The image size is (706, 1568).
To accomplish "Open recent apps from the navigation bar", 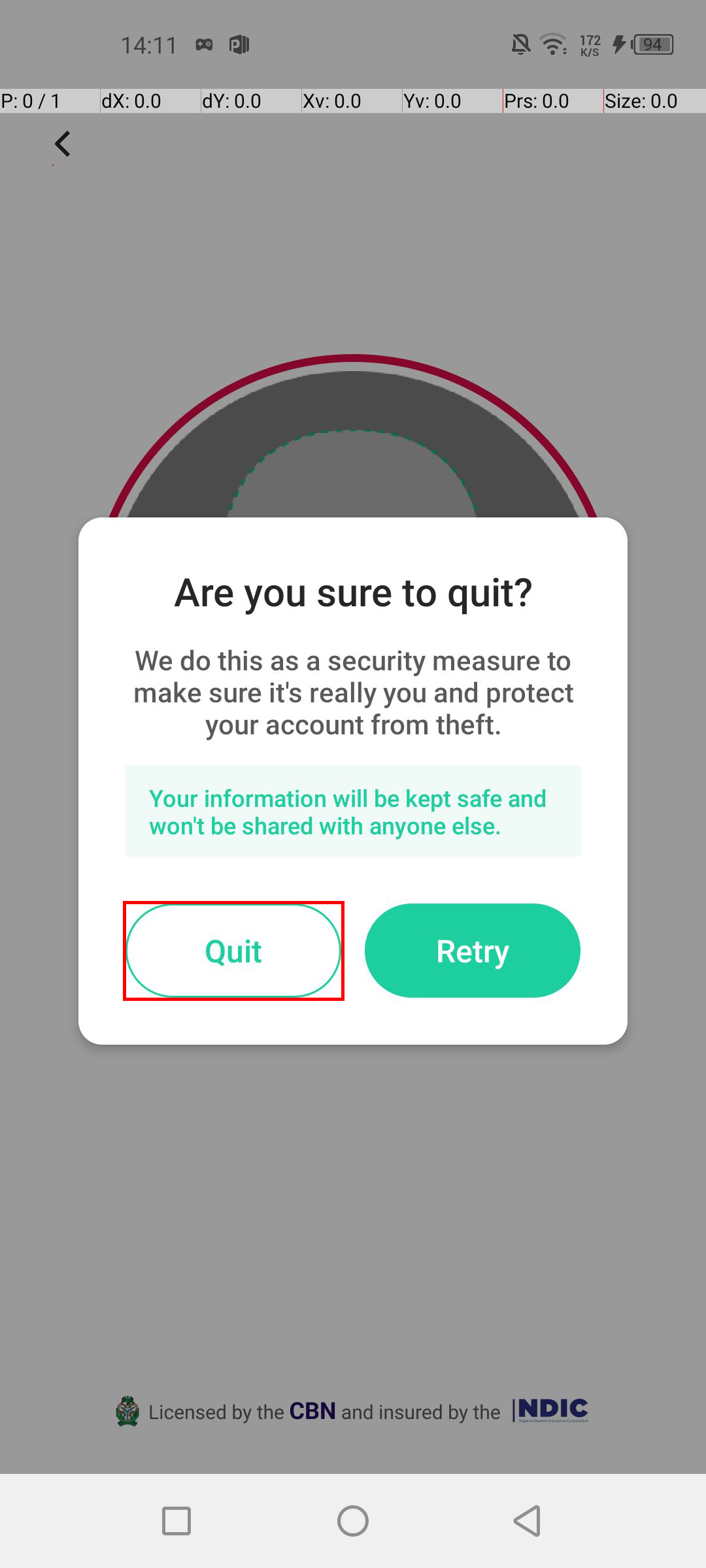I will 176,1521.
